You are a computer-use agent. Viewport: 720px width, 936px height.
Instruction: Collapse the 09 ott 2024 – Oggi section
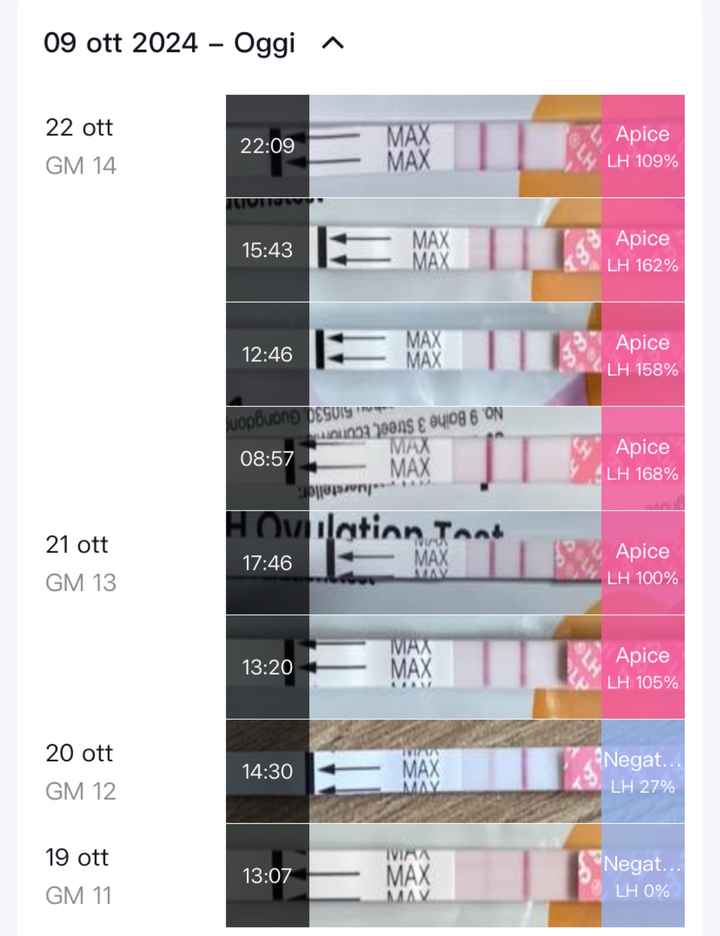click(334, 44)
